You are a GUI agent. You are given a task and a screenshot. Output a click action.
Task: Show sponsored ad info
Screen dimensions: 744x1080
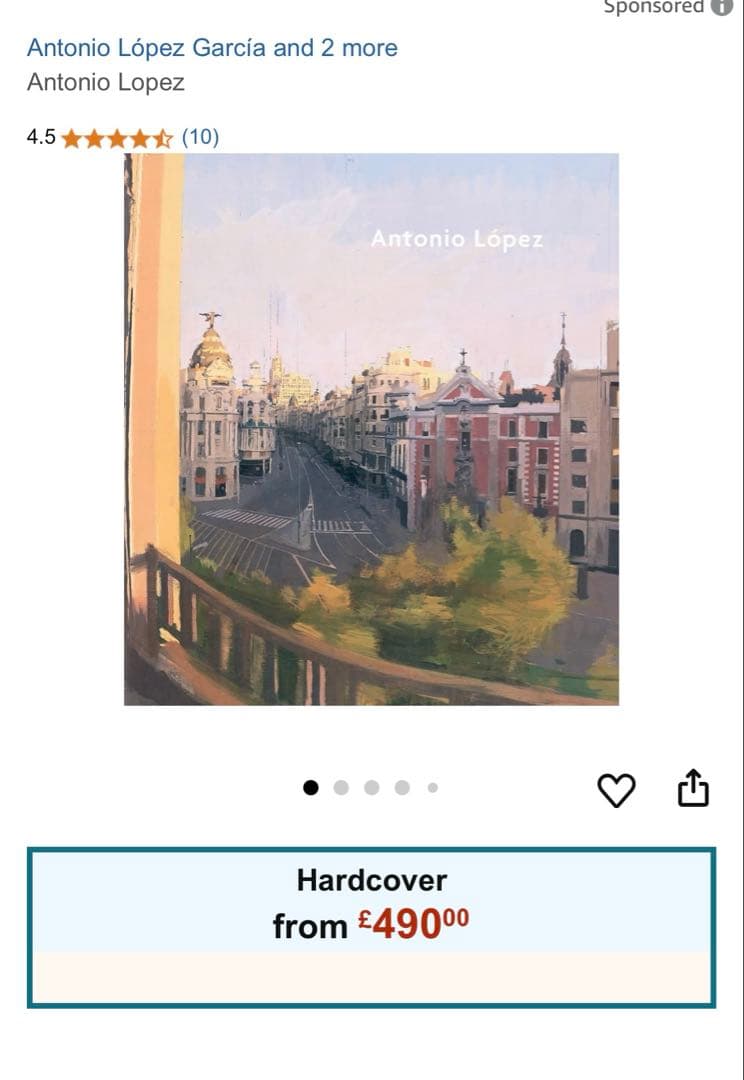pos(722,7)
